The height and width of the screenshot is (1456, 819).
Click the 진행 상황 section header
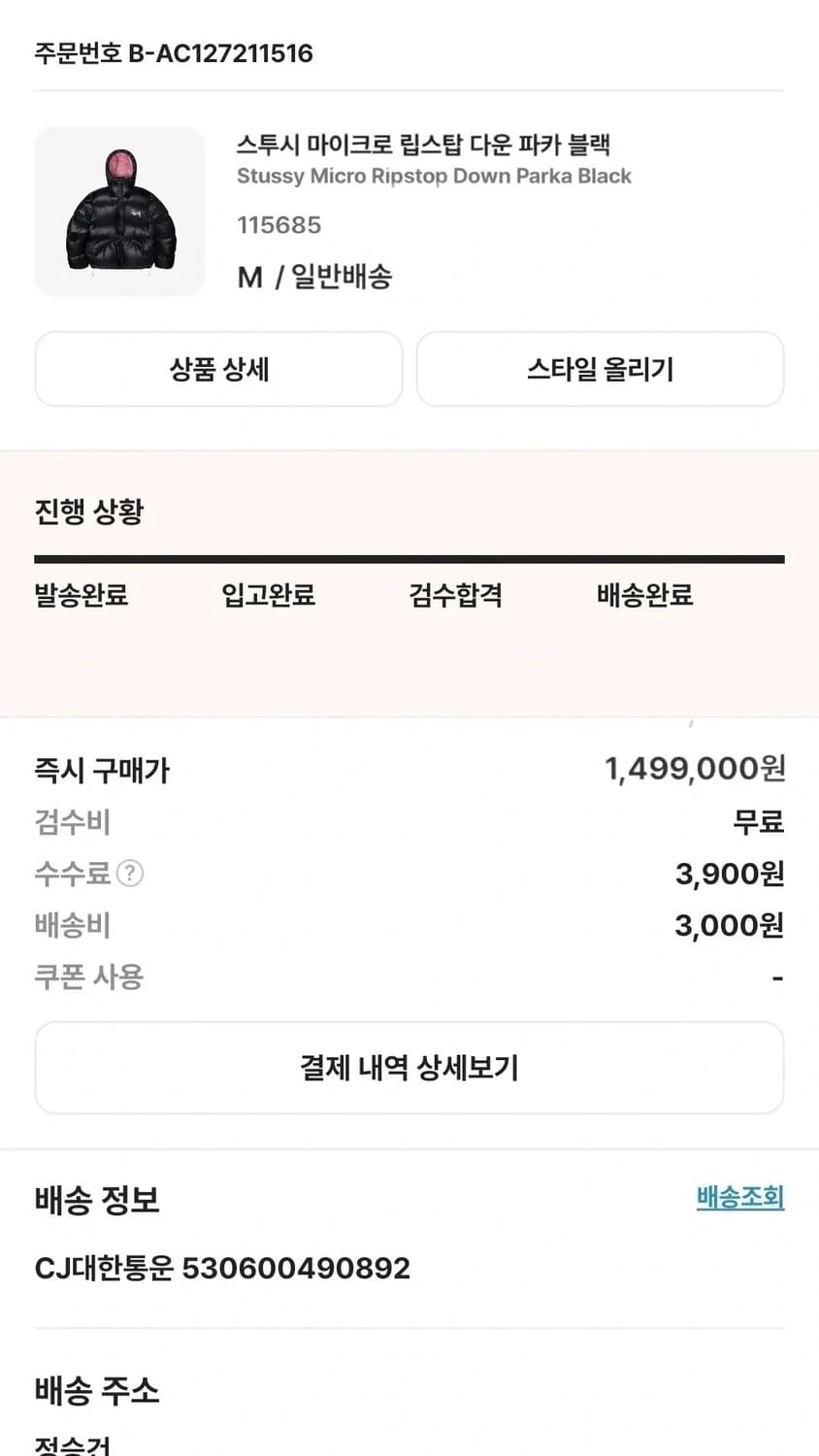tap(87, 511)
